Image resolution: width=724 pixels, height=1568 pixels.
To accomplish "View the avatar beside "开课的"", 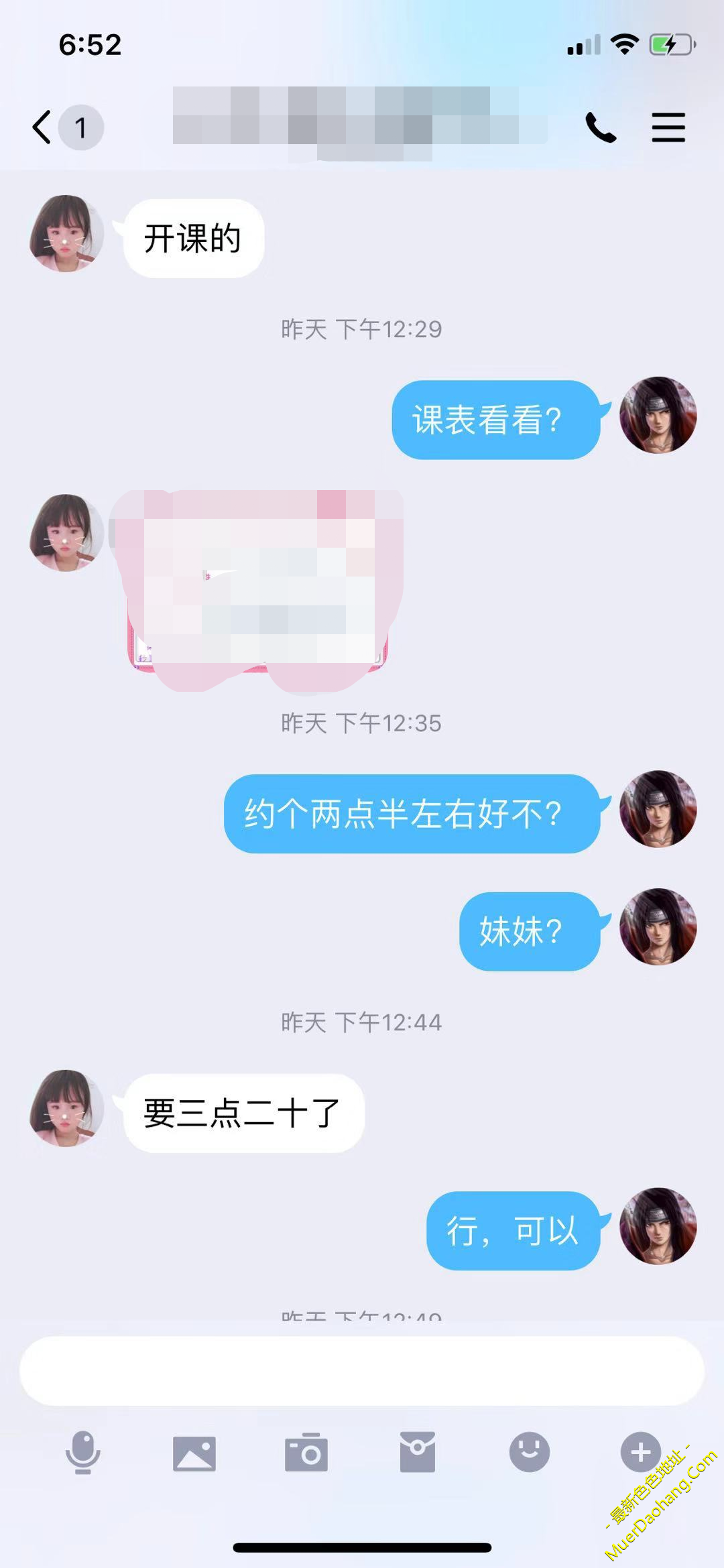I will coord(66,233).
